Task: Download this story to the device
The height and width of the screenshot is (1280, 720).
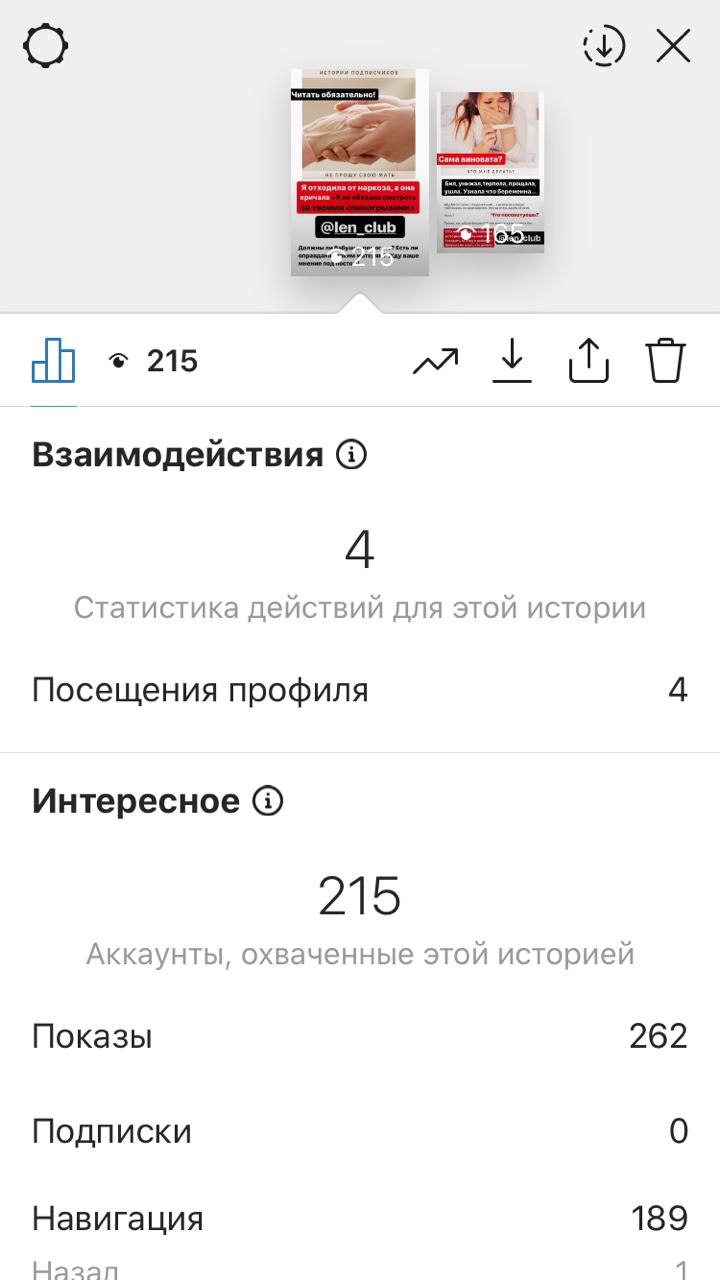Action: tap(512, 360)
